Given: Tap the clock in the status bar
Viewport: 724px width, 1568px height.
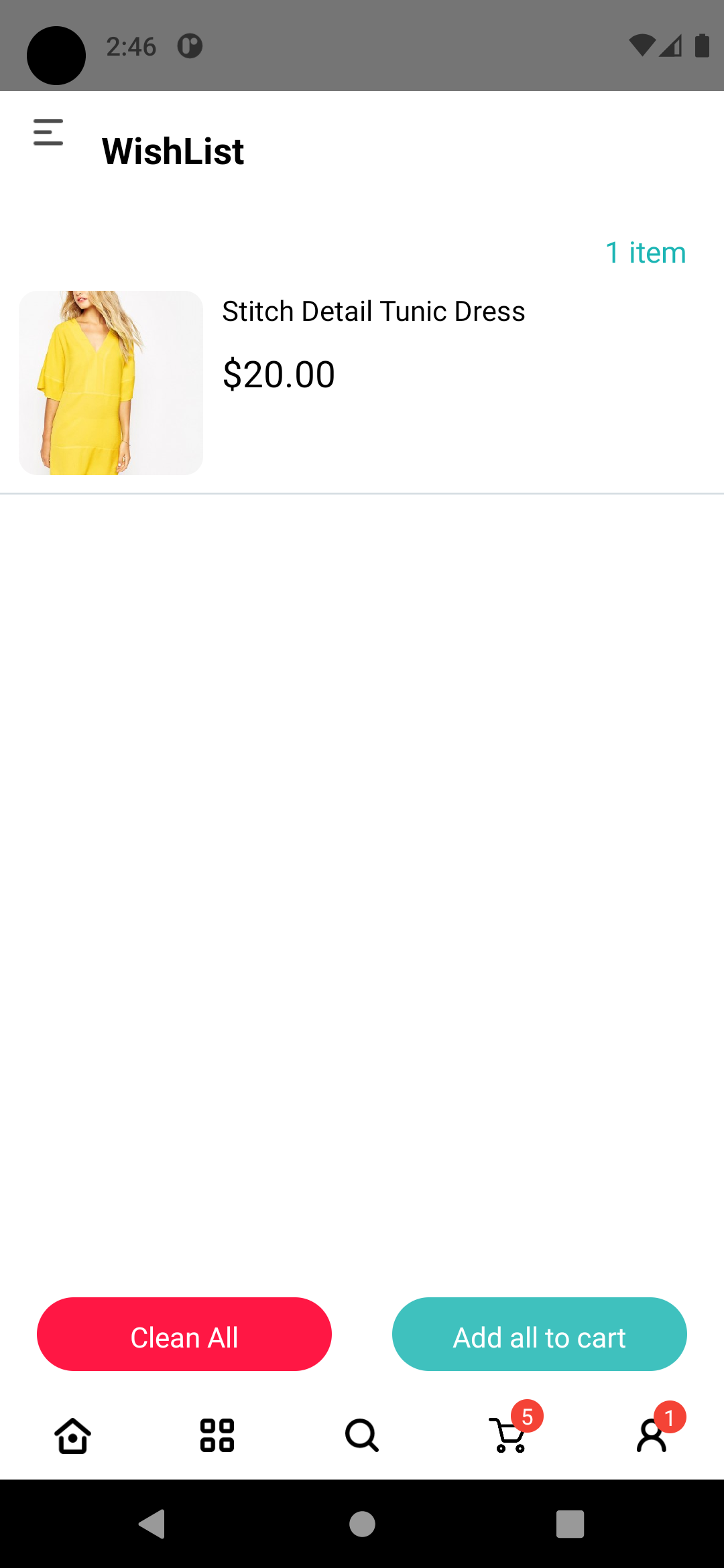Looking at the screenshot, I should (131, 46).
